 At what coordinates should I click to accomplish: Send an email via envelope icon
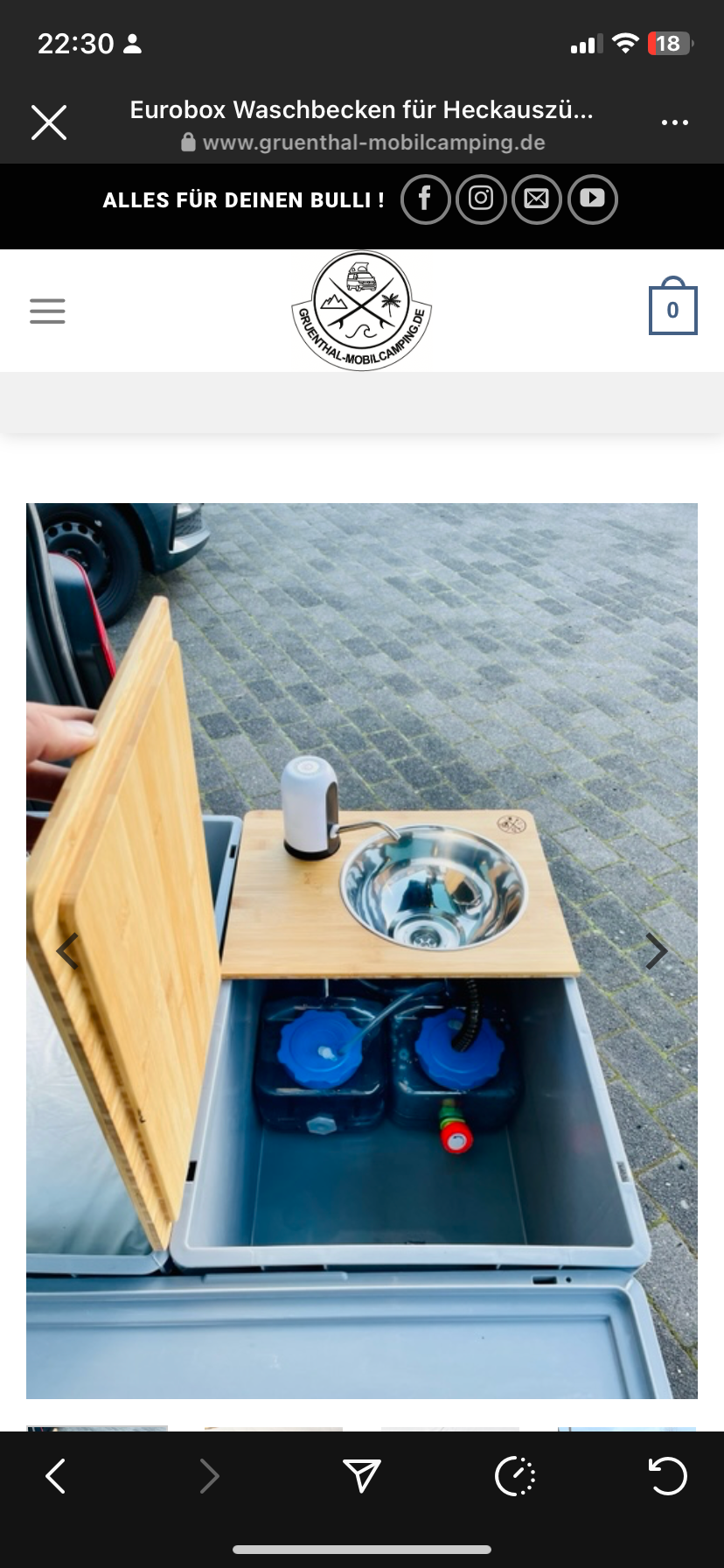click(x=536, y=199)
